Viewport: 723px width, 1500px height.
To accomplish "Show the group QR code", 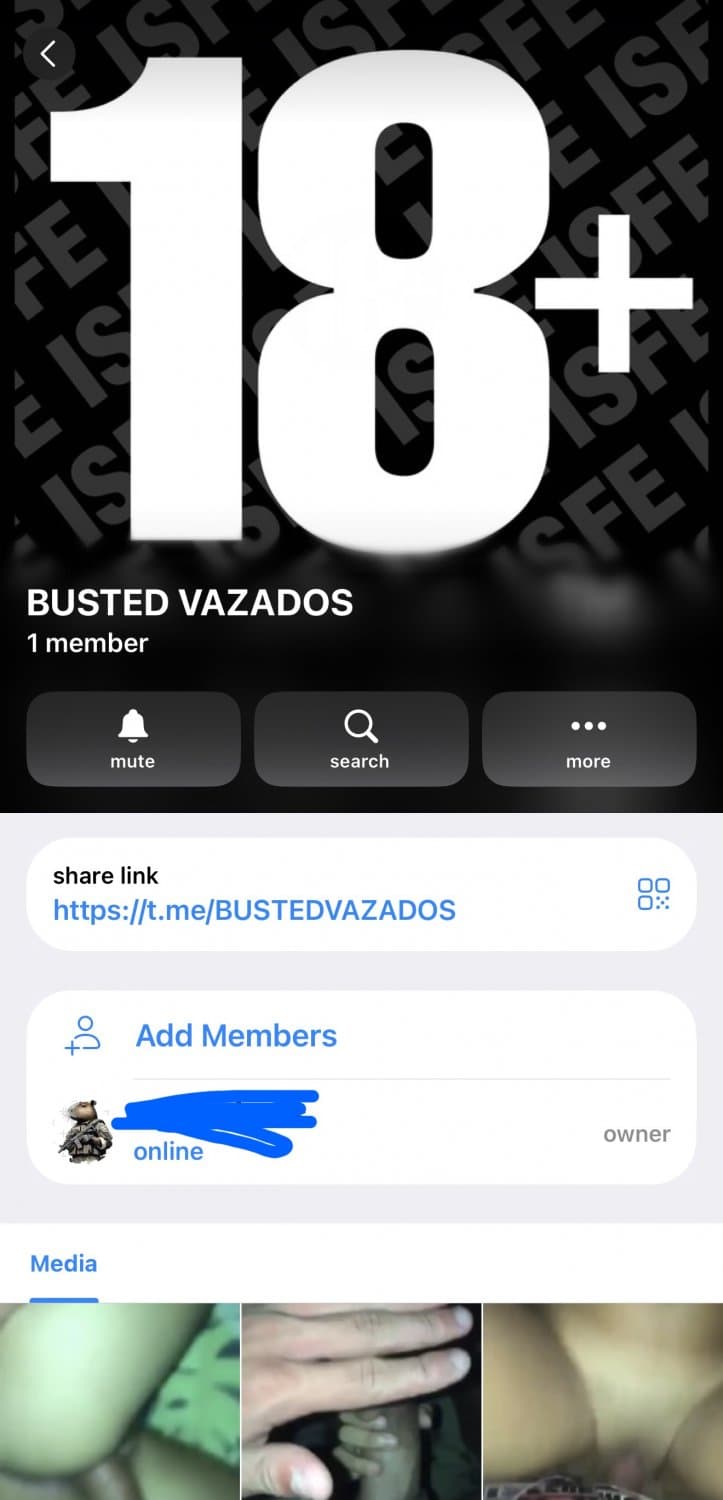I will (653, 893).
